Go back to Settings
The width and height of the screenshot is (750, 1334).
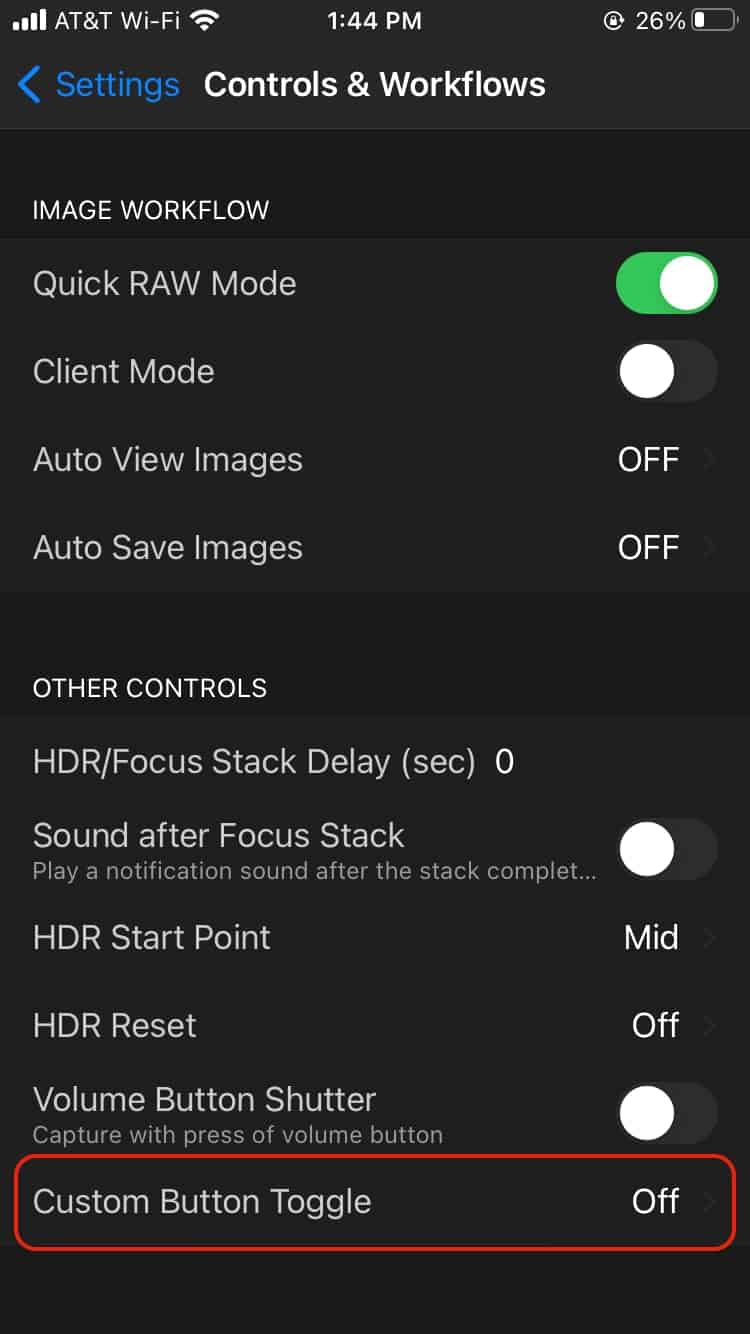coord(98,85)
